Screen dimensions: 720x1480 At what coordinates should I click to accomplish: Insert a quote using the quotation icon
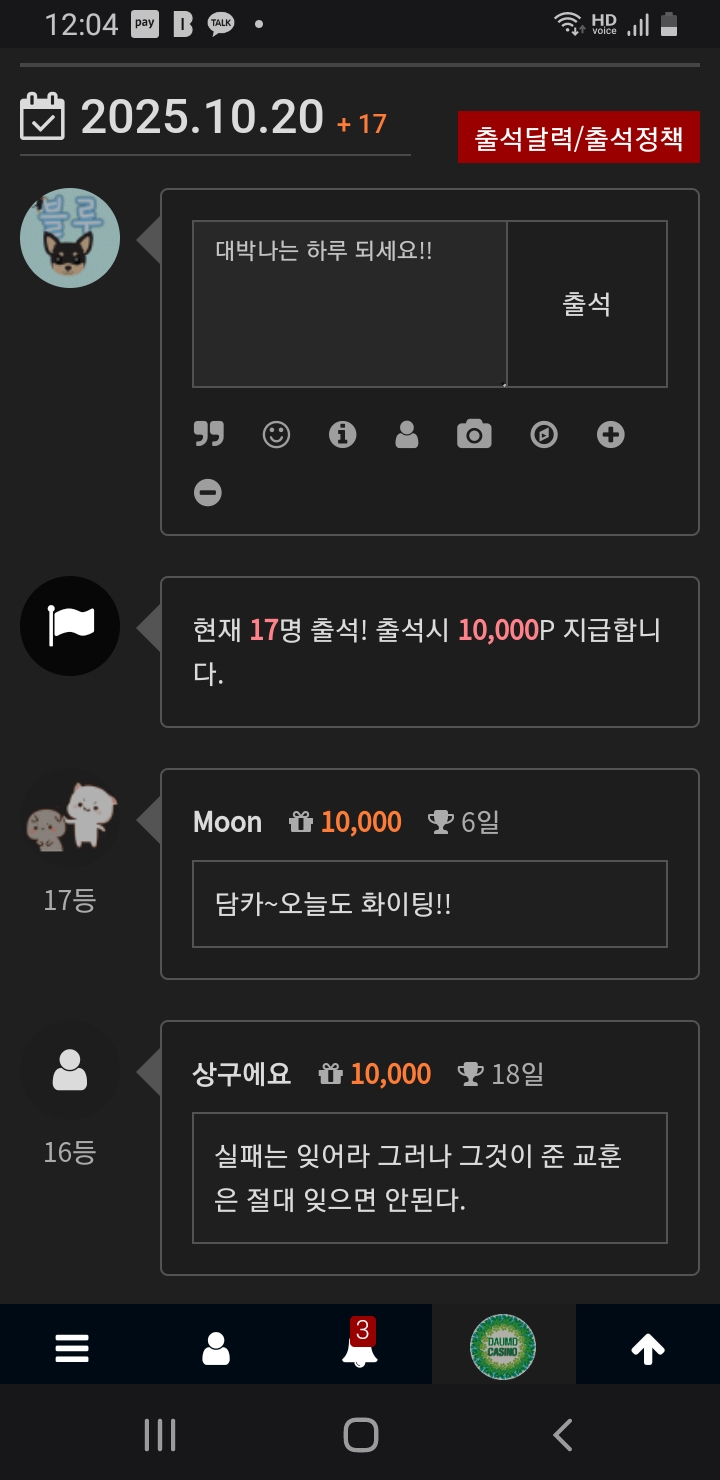208,434
